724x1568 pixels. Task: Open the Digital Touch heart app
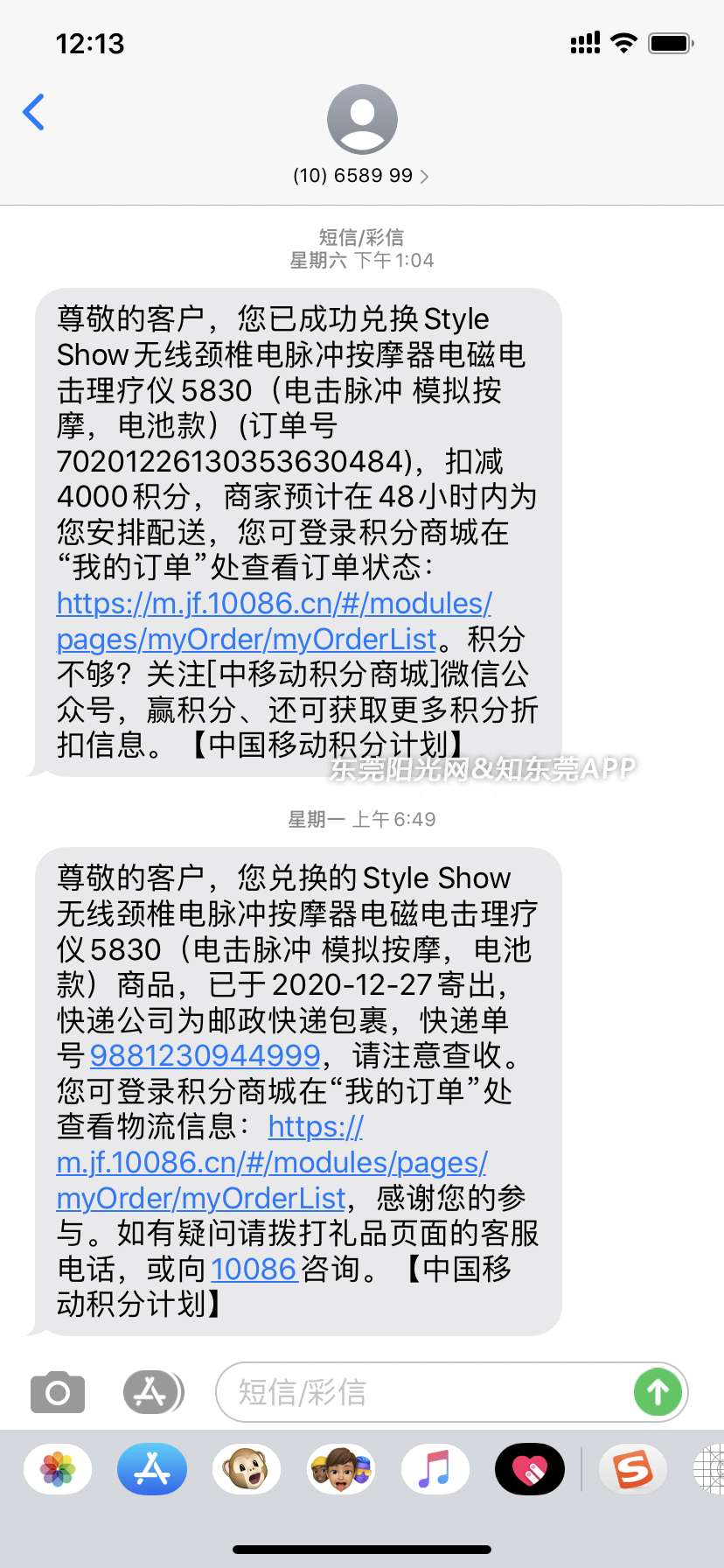pyautogui.click(x=530, y=1469)
